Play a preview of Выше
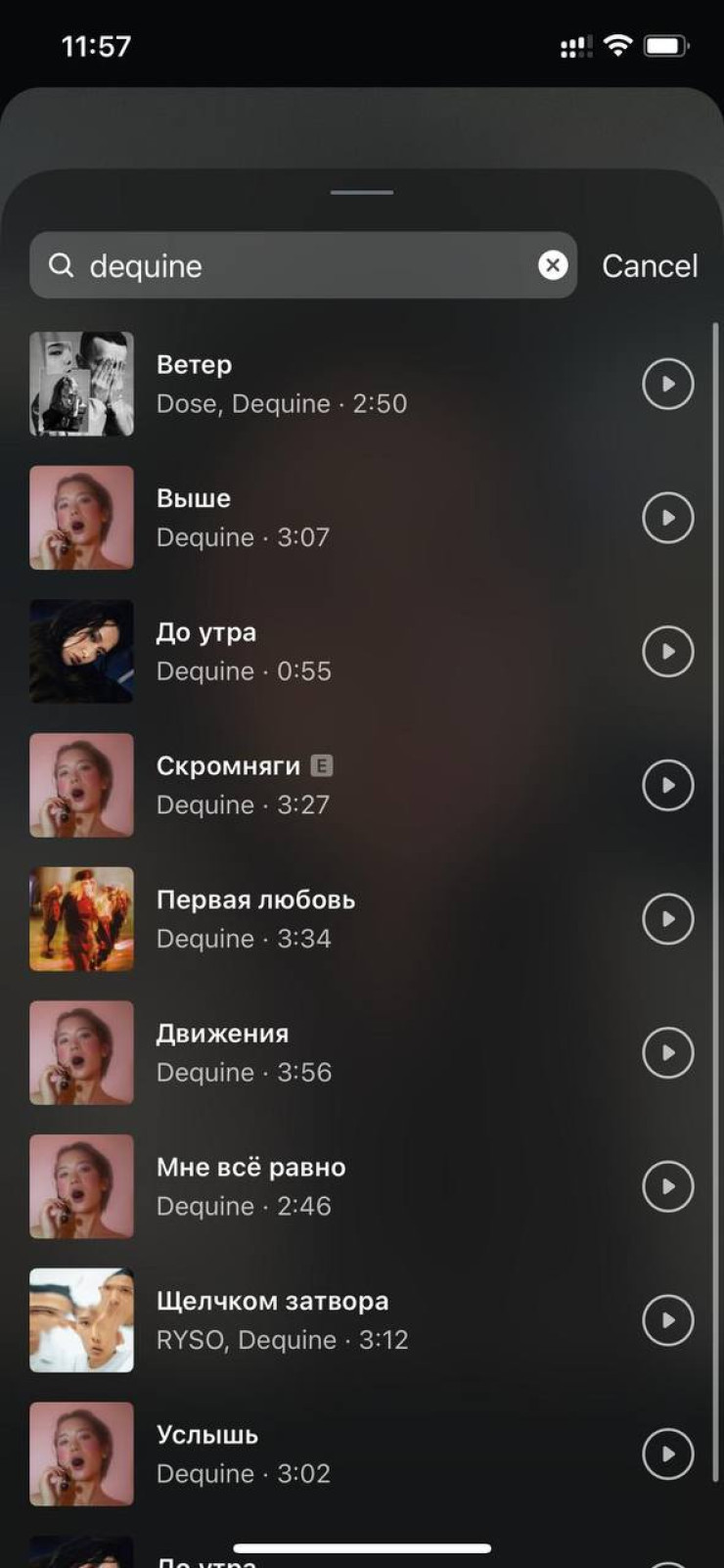724x1568 pixels. pos(667,518)
